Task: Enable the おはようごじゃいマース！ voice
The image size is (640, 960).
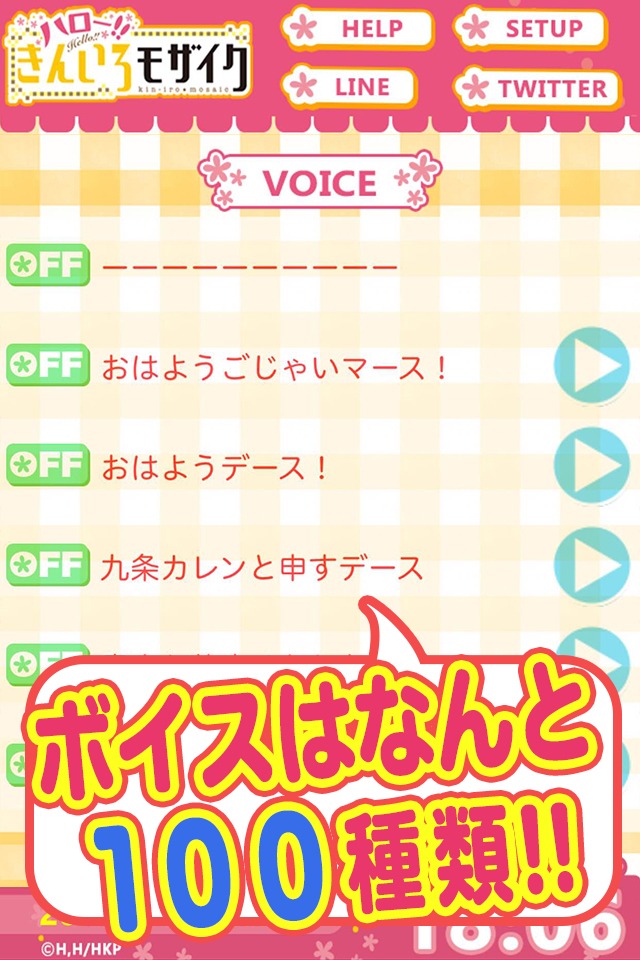Action: click(47, 366)
